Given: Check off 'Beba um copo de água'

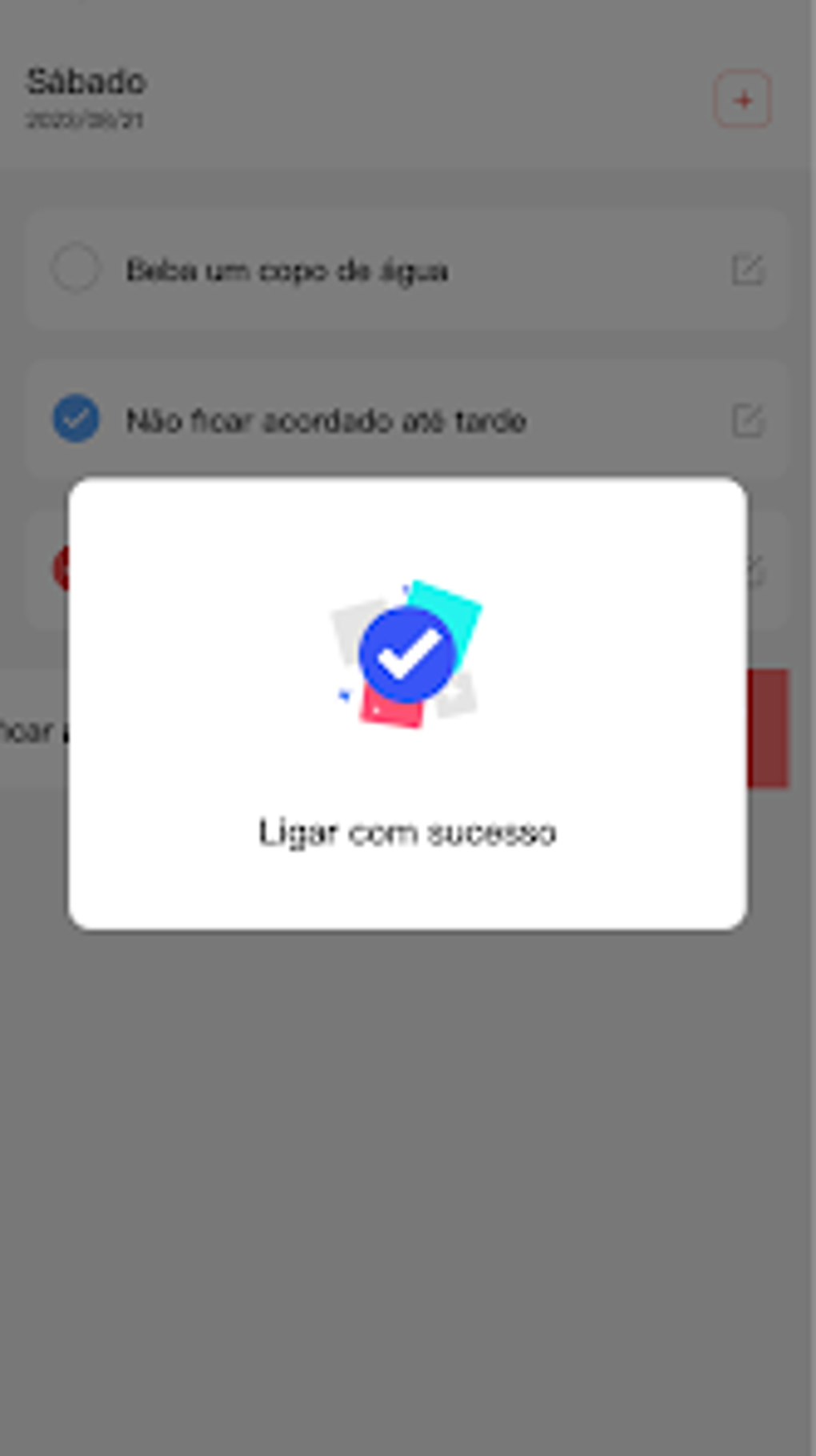Looking at the screenshot, I should (76, 269).
